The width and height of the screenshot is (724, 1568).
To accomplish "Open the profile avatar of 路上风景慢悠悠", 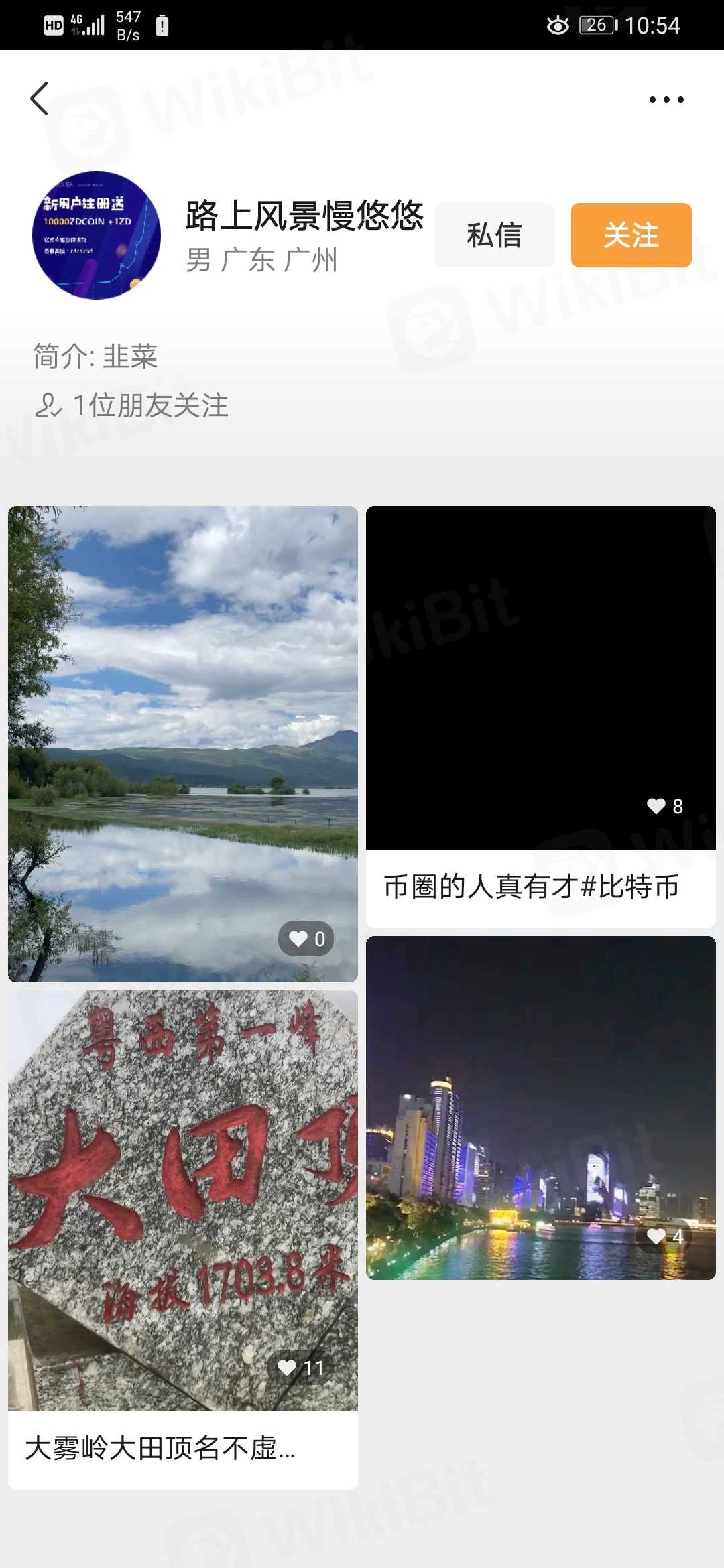I will coord(97,235).
